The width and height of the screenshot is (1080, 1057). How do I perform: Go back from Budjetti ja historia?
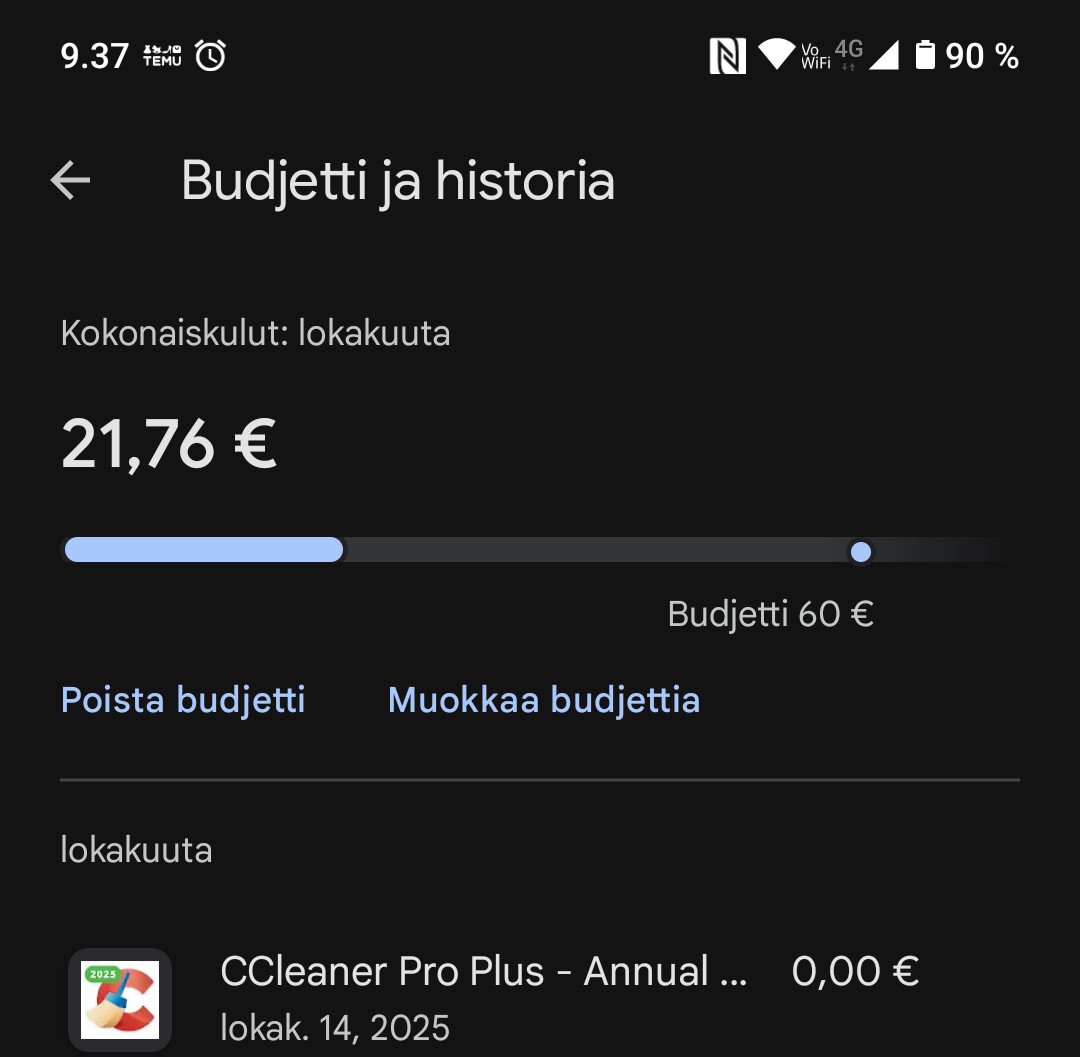(x=71, y=181)
